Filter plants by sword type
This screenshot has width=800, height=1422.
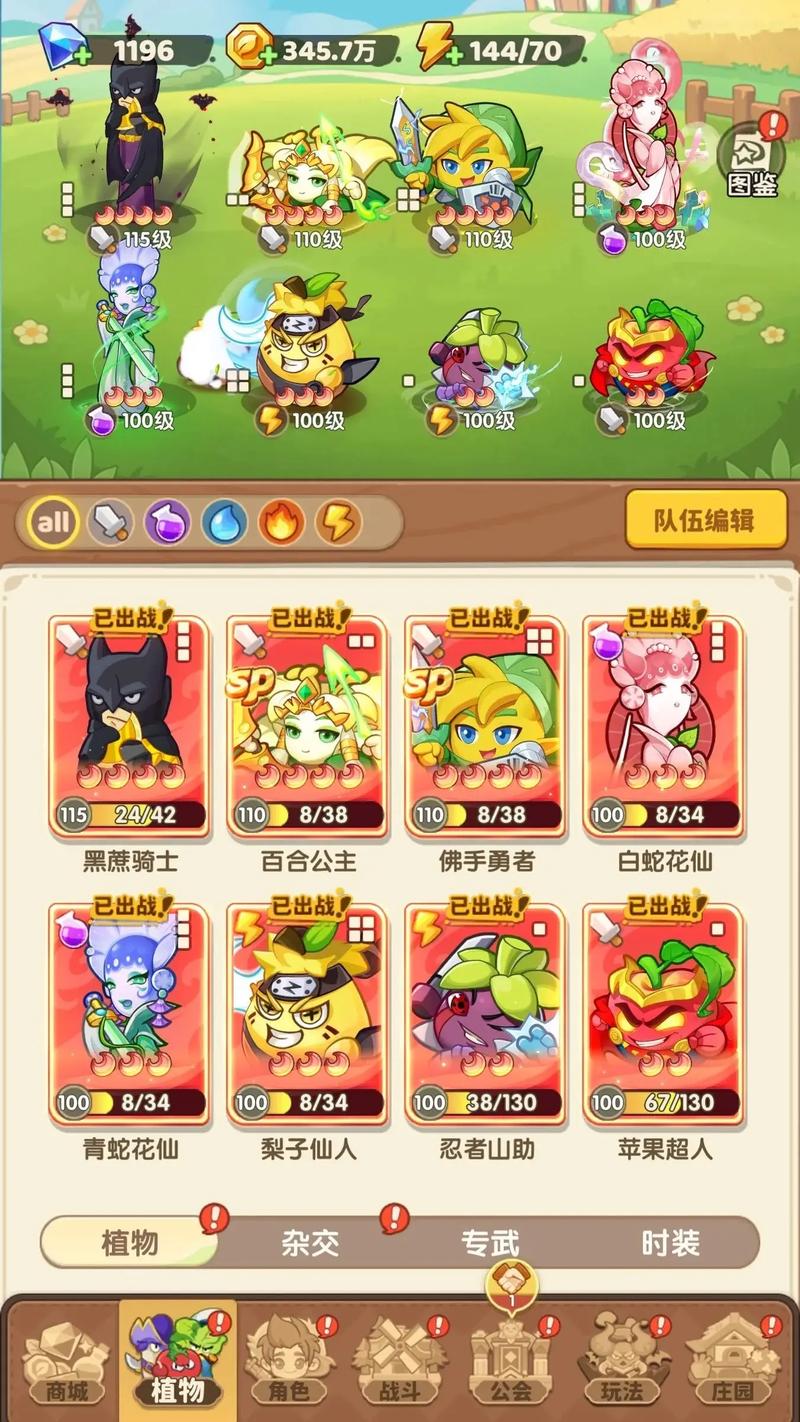[110, 521]
